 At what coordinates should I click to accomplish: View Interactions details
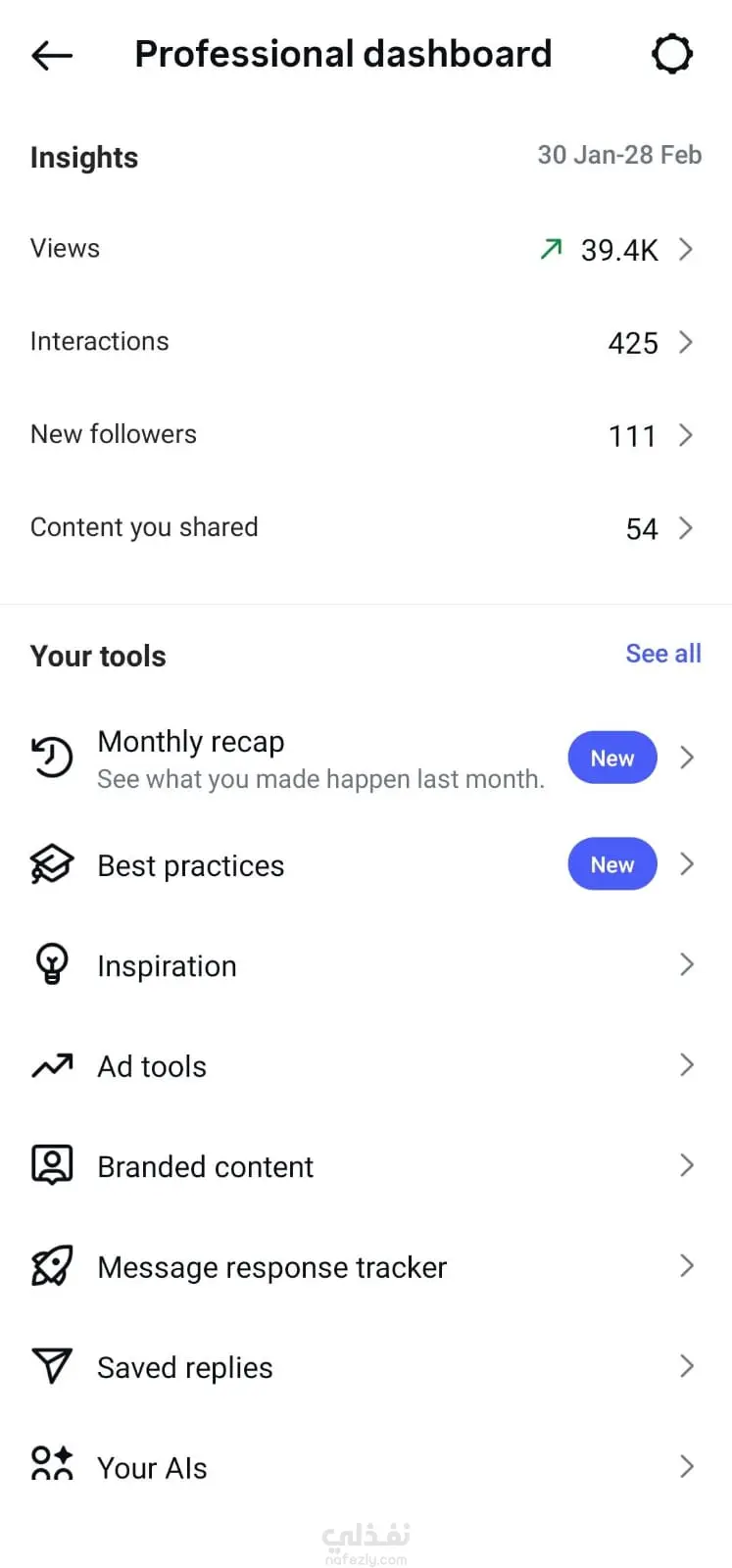click(x=365, y=342)
